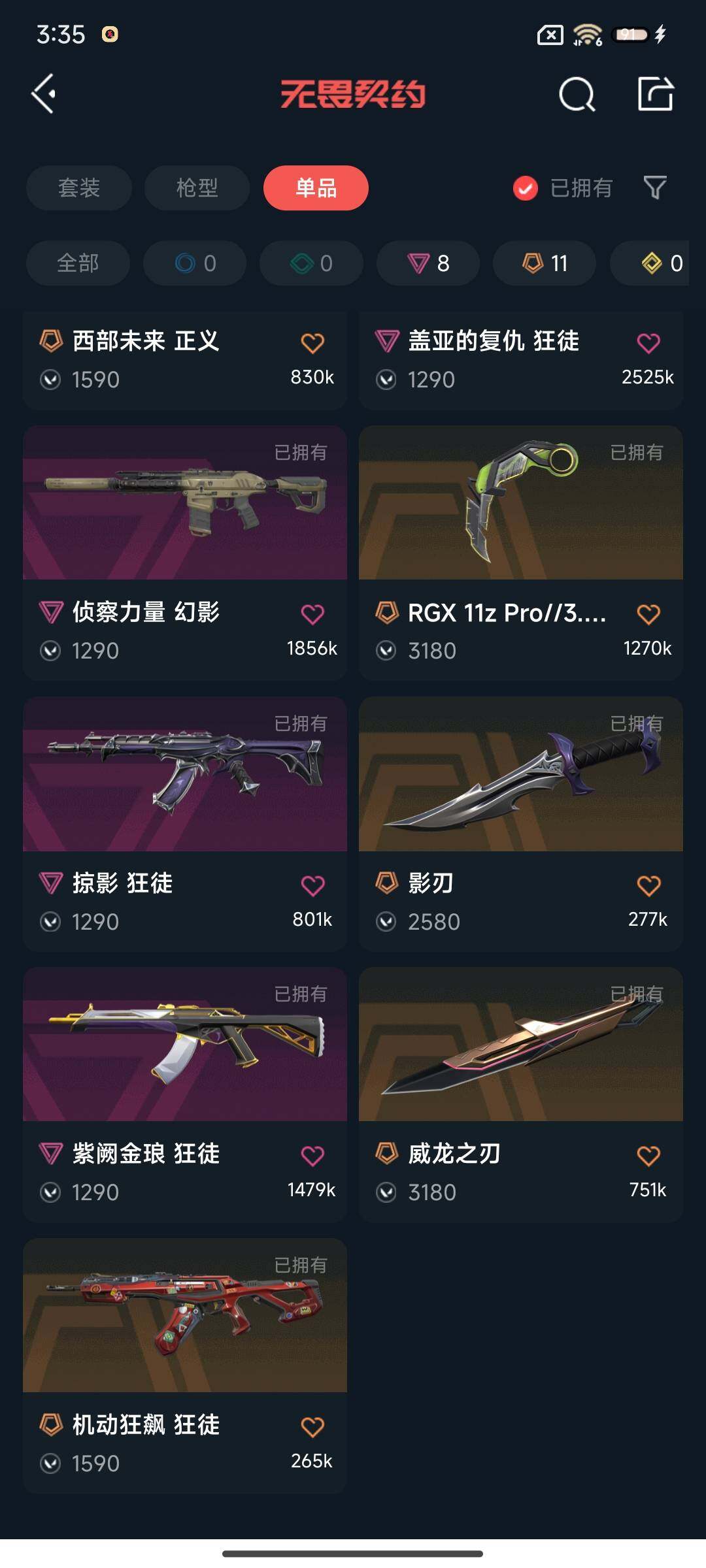
Task: Open the funnel filter icon
Action: pyautogui.click(x=654, y=188)
